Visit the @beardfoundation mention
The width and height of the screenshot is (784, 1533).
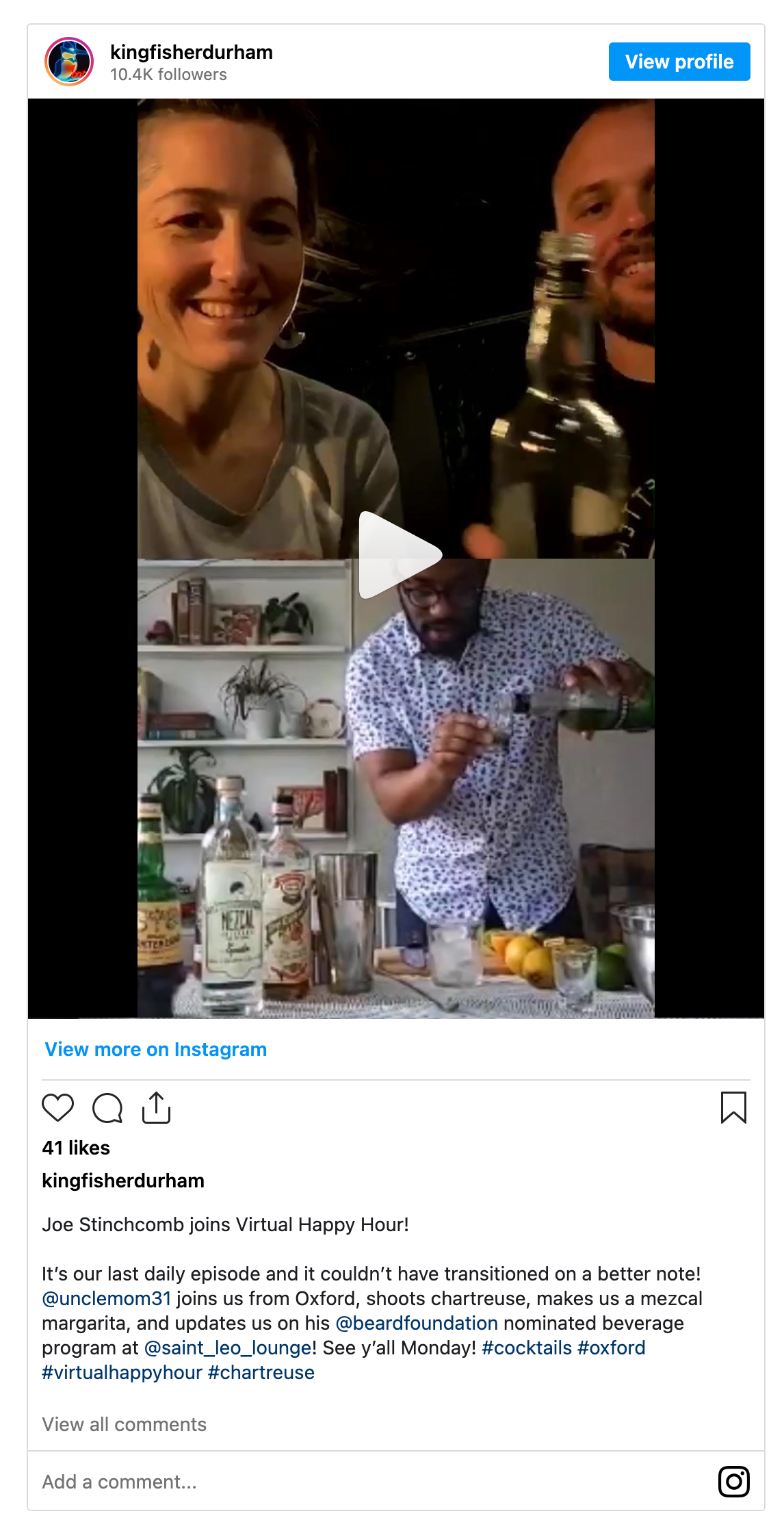pos(417,1323)
